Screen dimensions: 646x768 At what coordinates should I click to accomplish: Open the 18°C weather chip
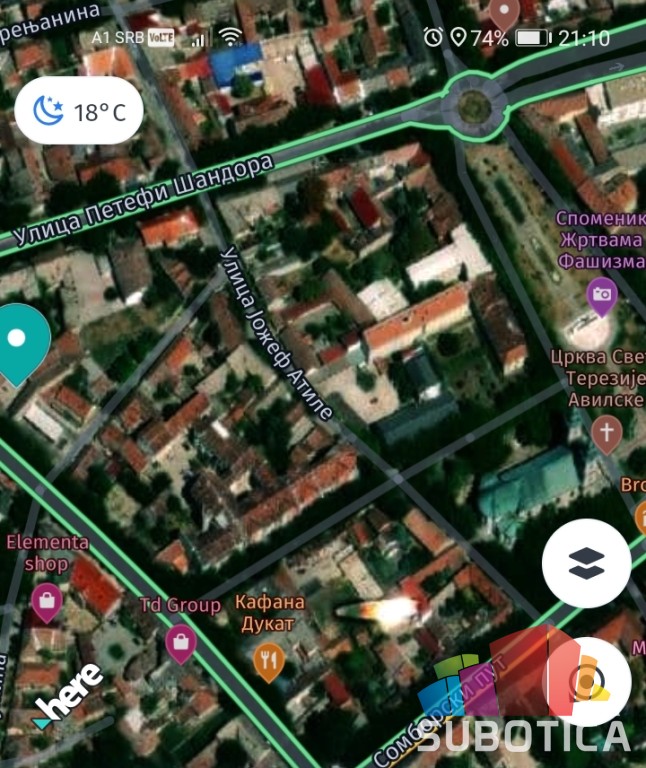coord(79,111)
